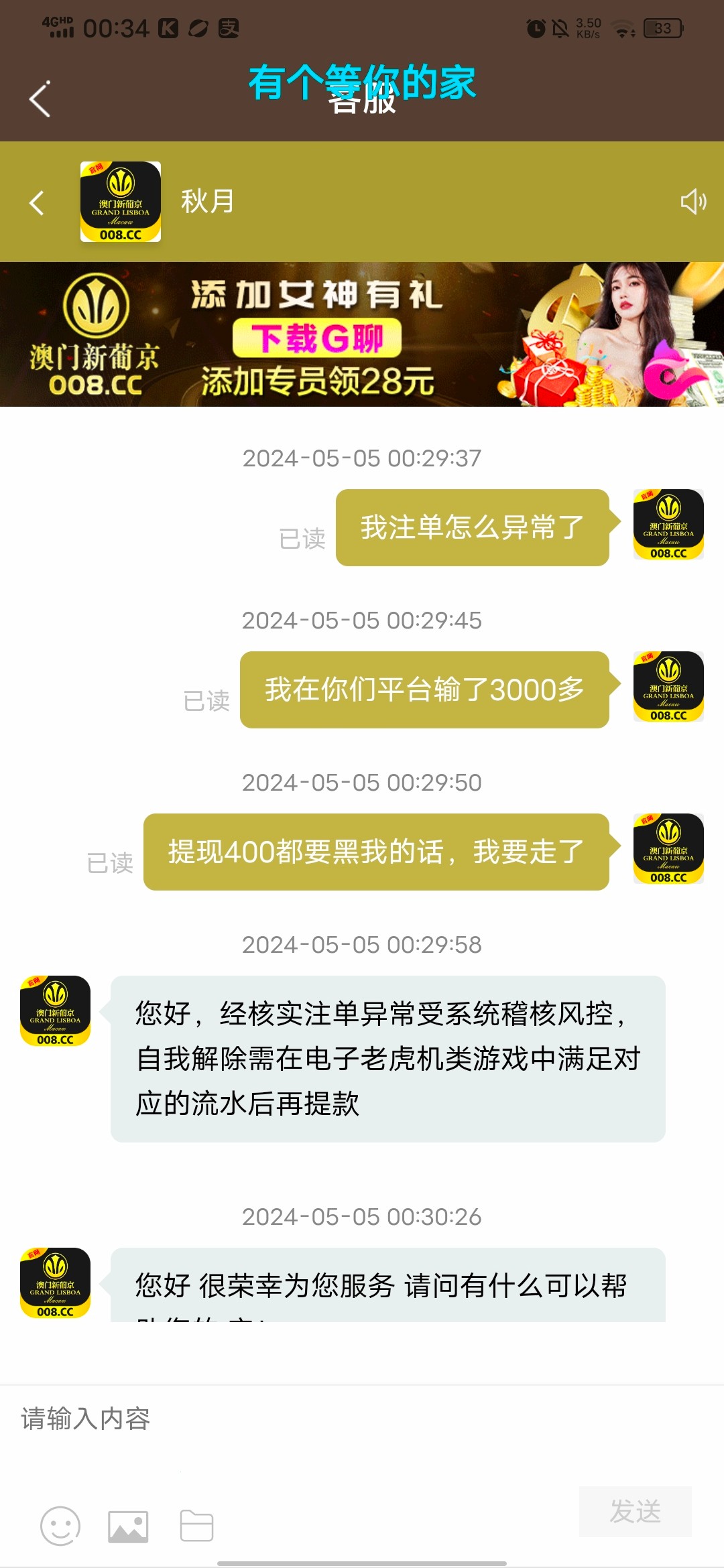Open the emoji picker

(x=60, y=1526)
